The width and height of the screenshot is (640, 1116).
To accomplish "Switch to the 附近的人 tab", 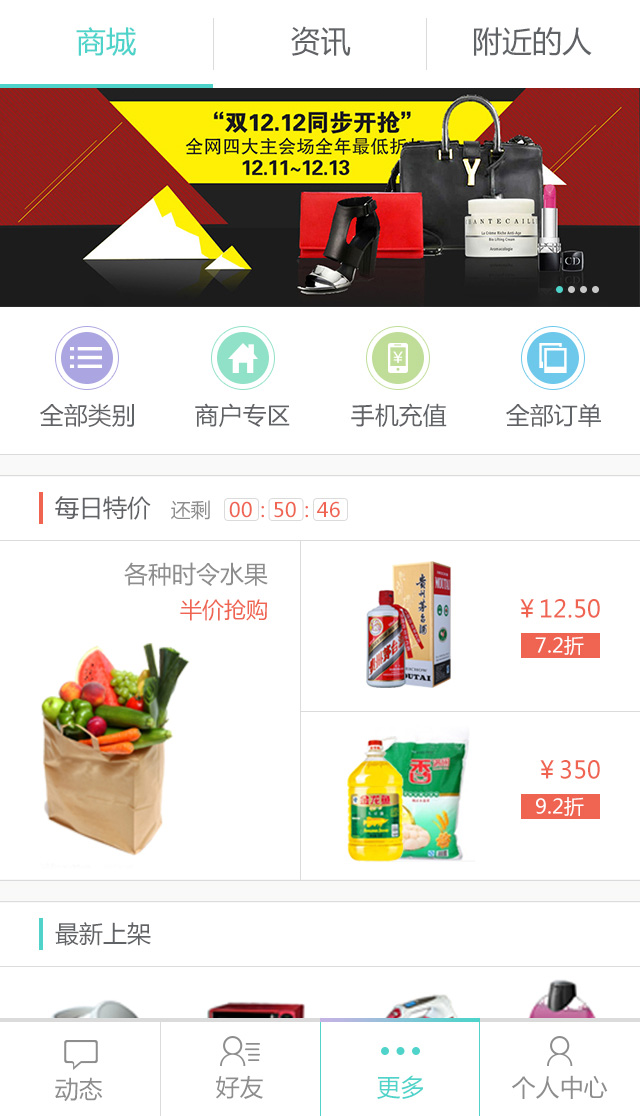I will [x=532, y=43].
